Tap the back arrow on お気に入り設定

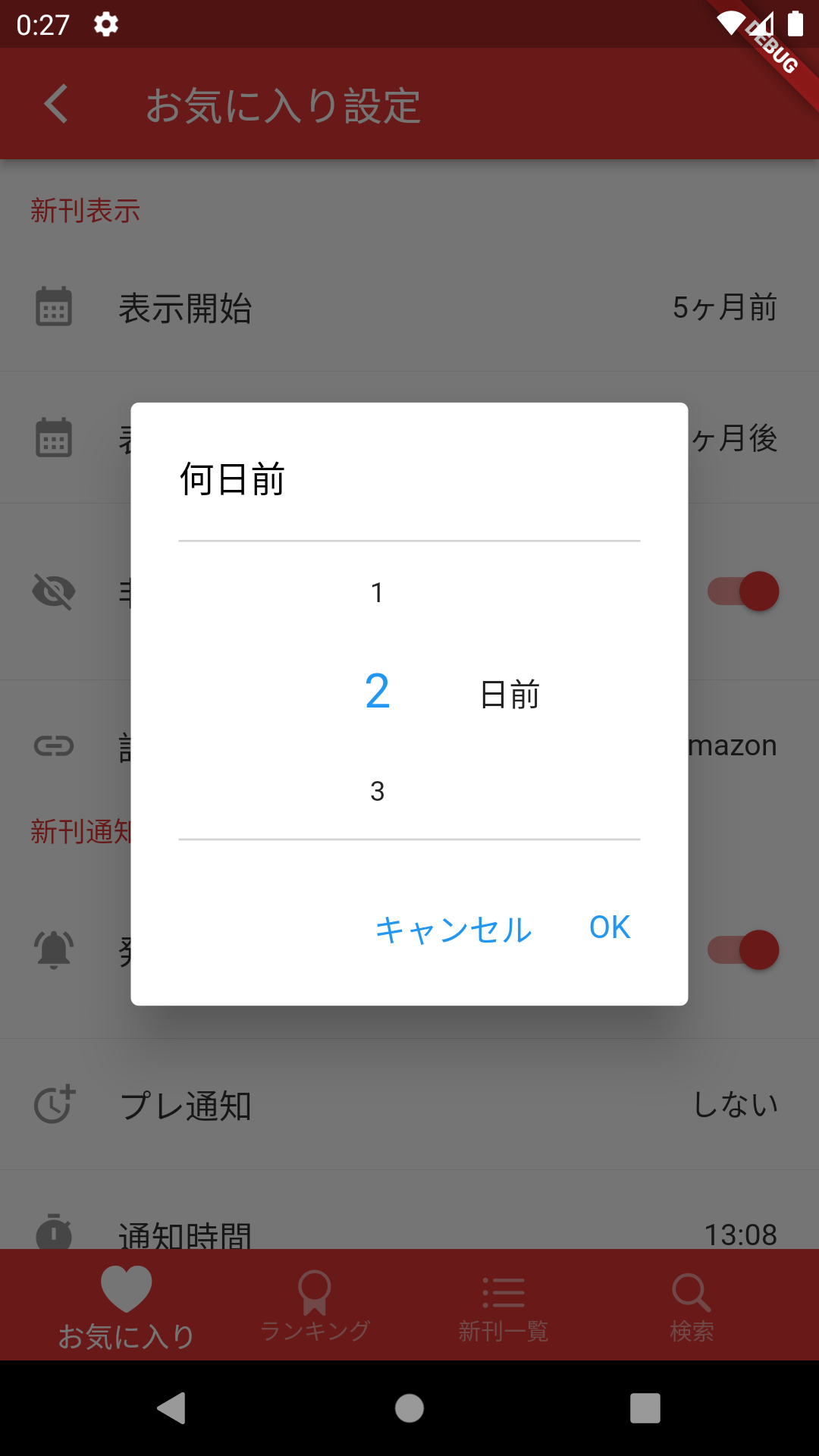click(x=55, y=104)
